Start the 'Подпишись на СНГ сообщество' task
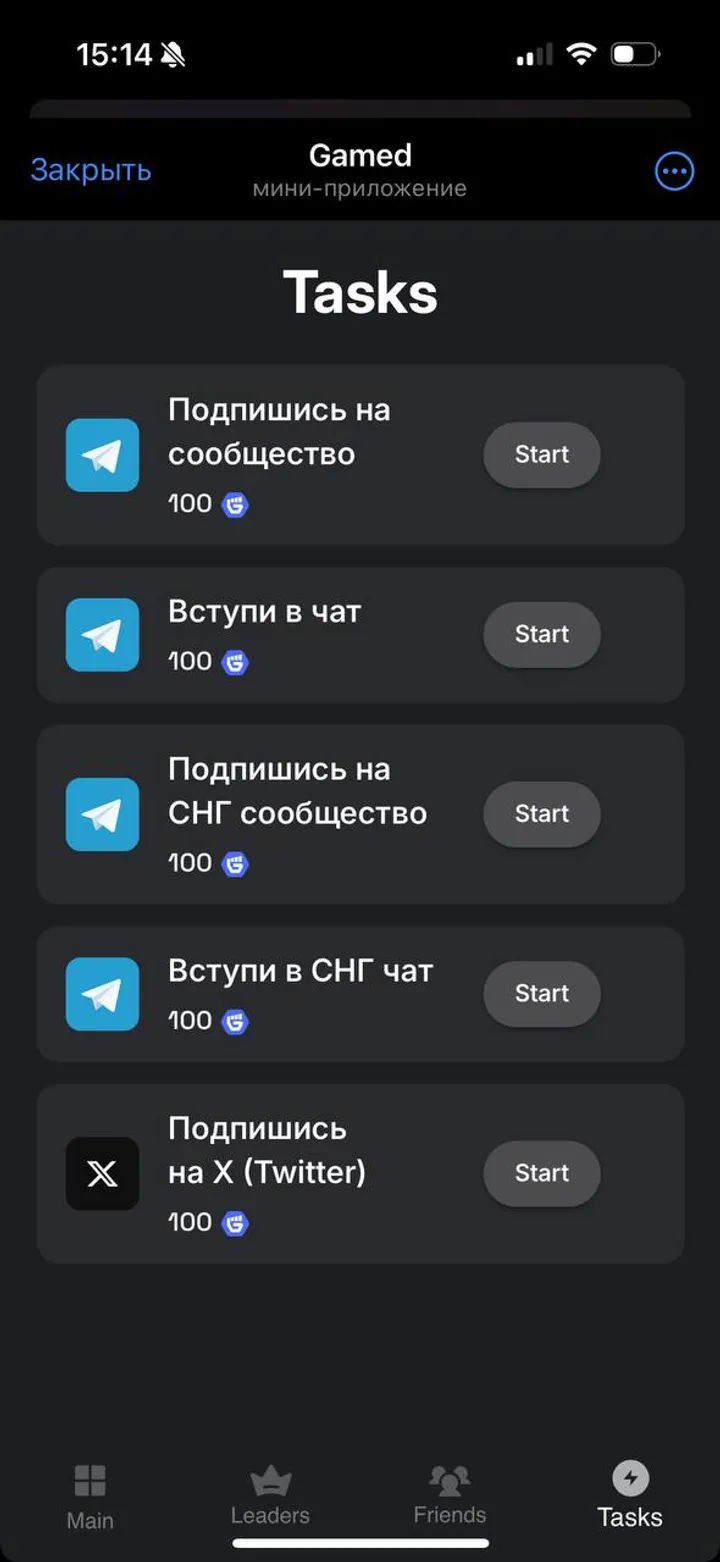The height and width of the screenshot is (1562, 720). click(541, 814)
